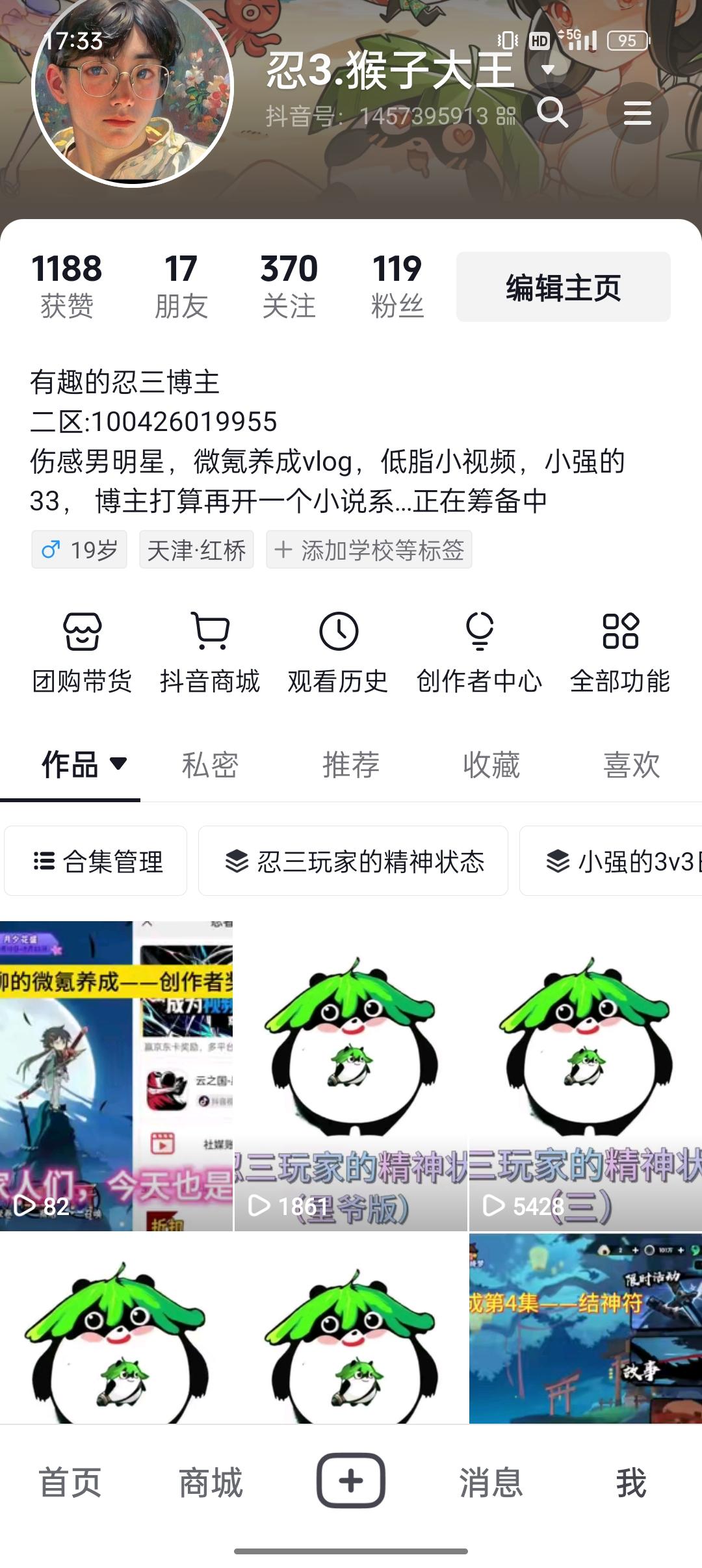Switch to the 喜欢 tab

630,766
